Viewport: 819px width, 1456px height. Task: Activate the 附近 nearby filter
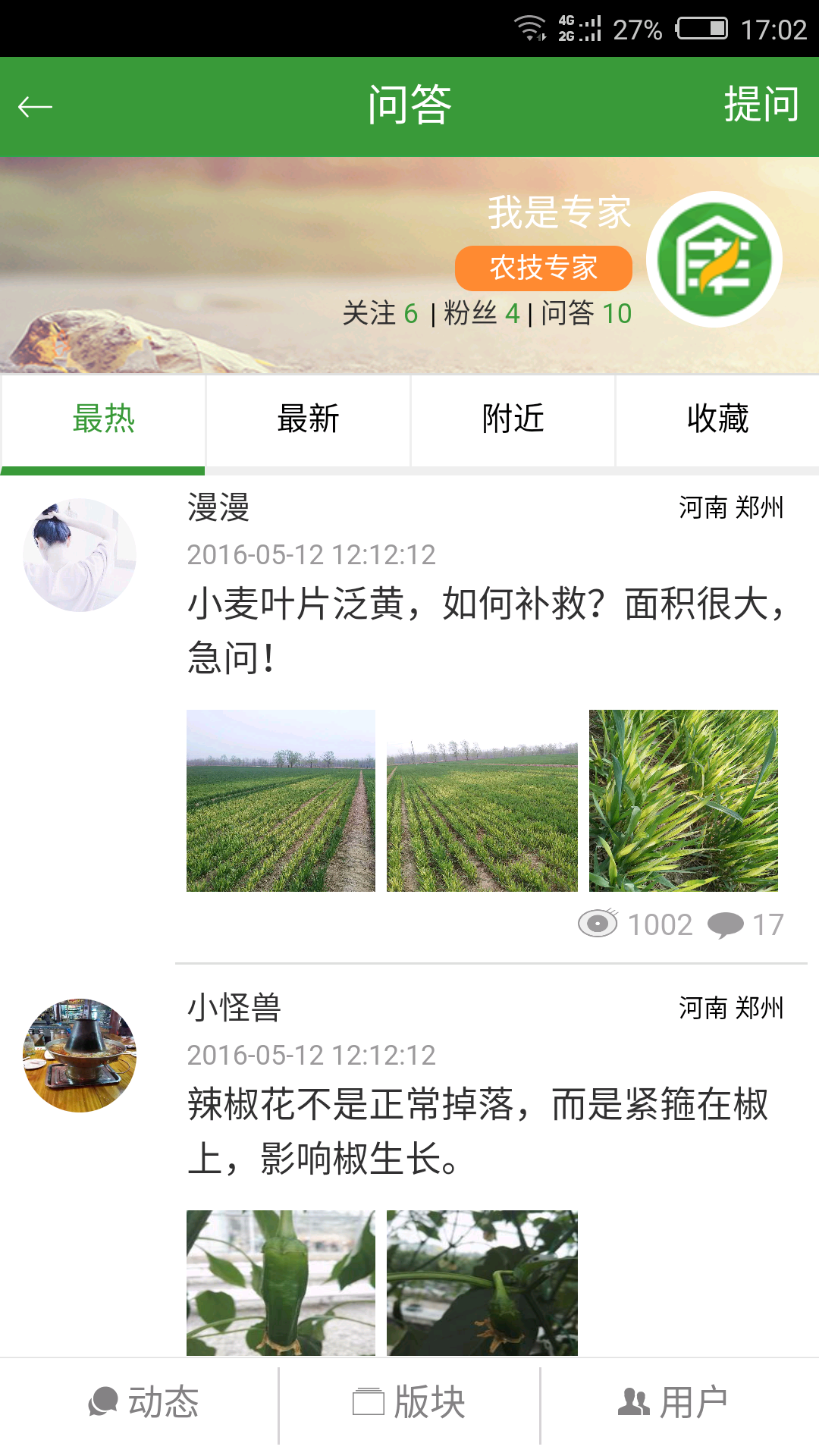pos(512,420)
